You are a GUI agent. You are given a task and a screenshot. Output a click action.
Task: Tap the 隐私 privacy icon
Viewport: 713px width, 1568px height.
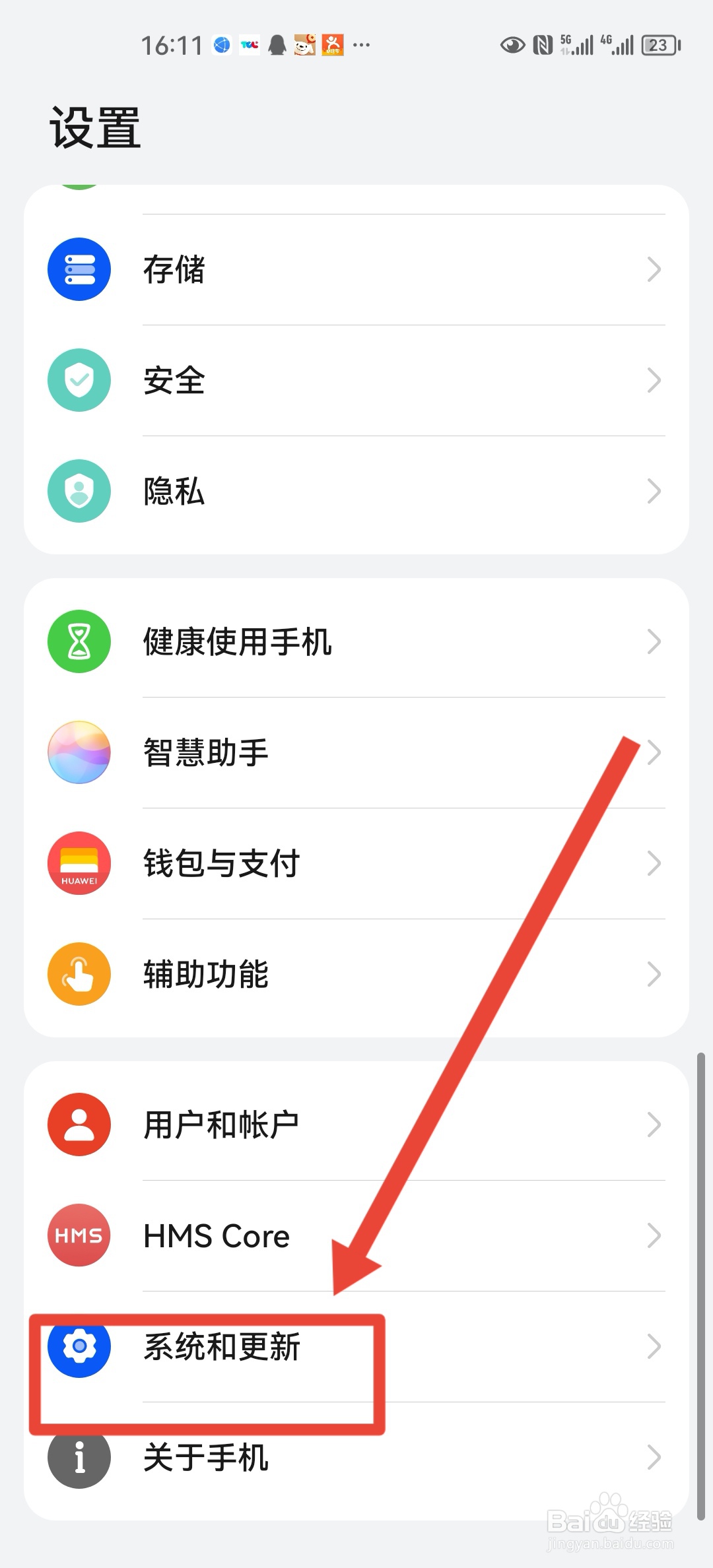(x=79, y=491)
